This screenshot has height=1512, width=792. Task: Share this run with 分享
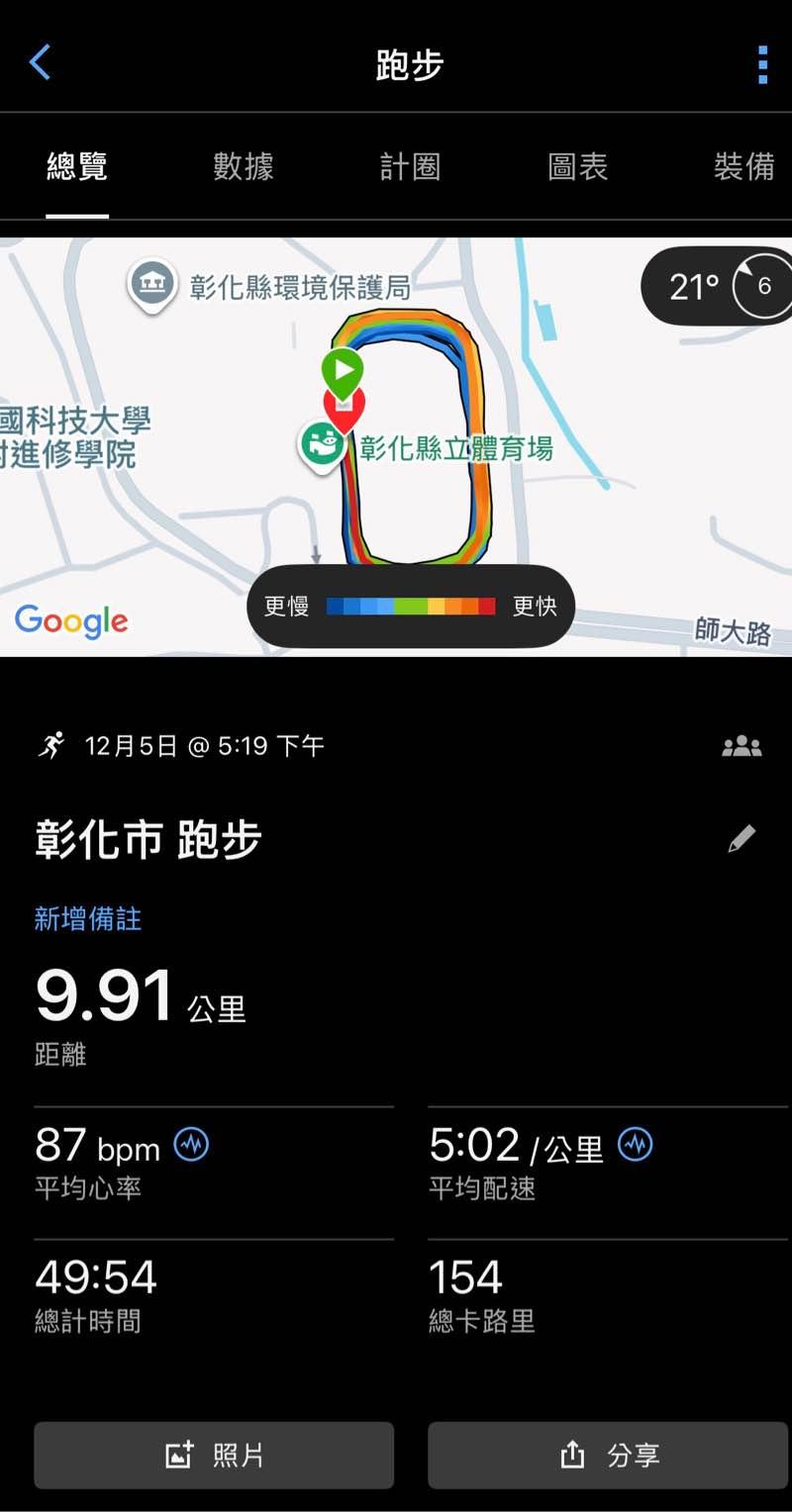pyautogui.click(x=608, y=1455)
